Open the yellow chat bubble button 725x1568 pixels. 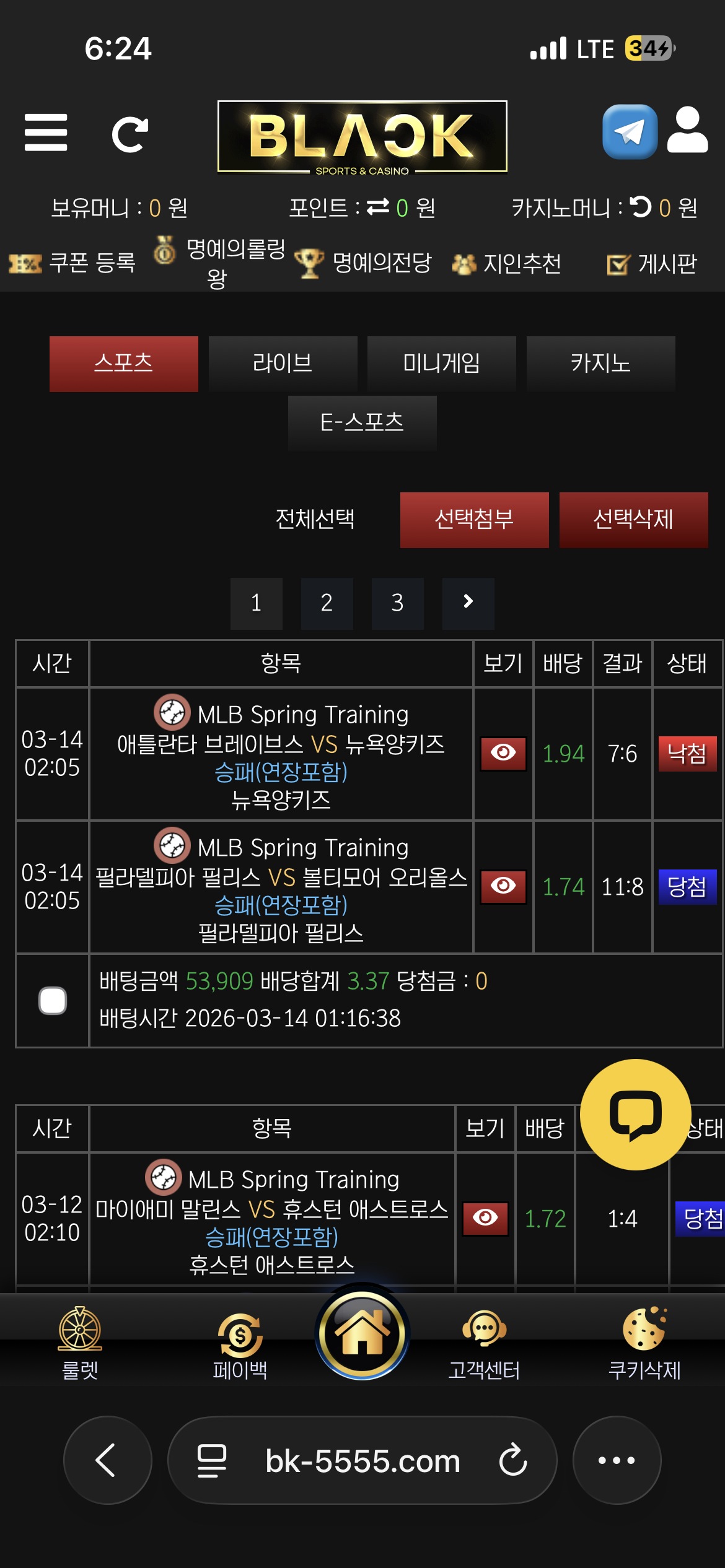pyautogui.click(x=635, y=1114)
